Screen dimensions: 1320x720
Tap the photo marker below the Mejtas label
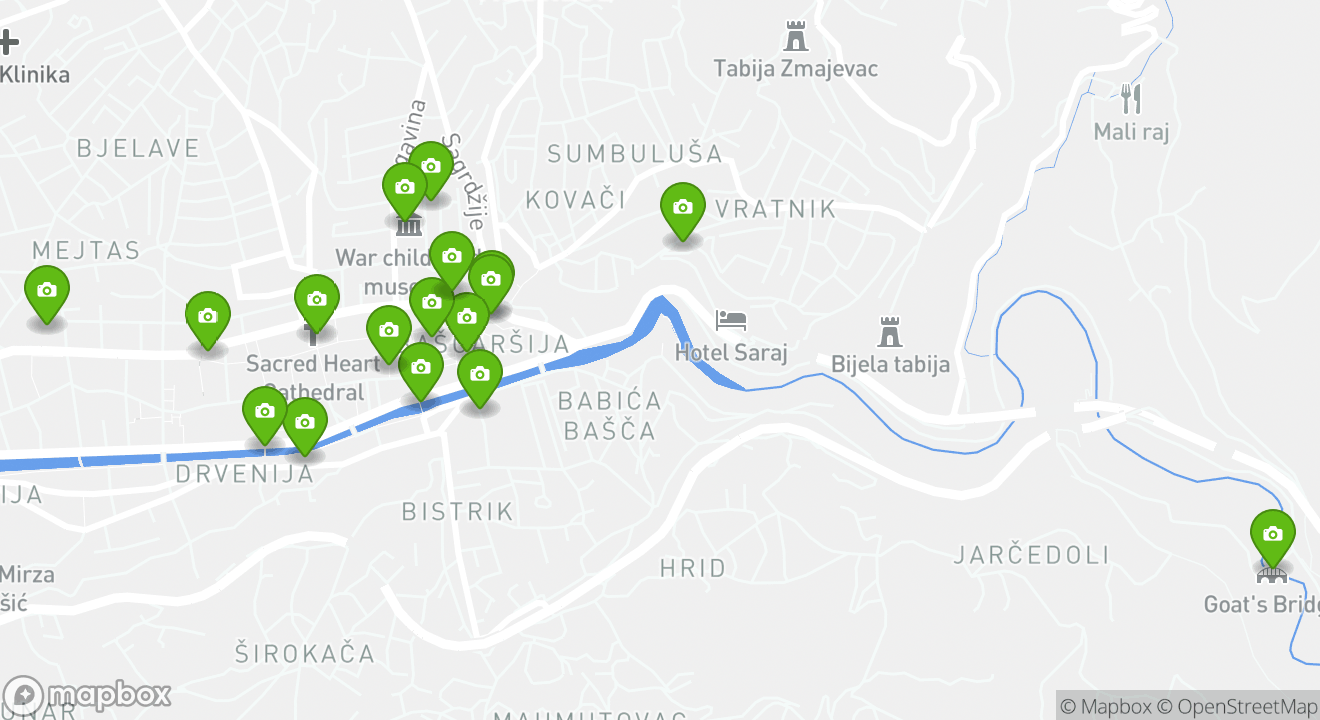coord(46,290)
